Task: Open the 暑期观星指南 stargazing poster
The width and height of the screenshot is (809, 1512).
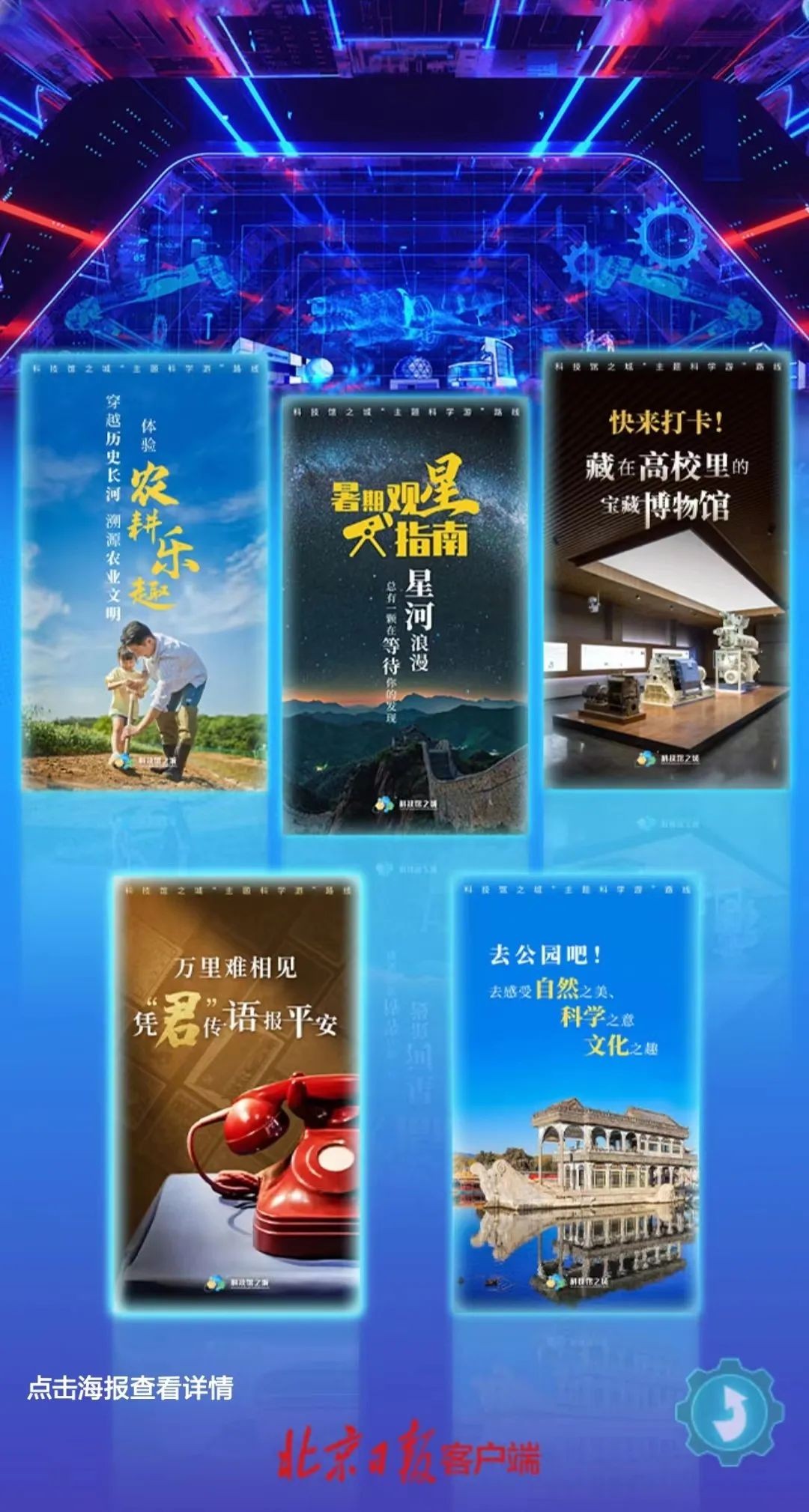Action: [x=405, y=616]
